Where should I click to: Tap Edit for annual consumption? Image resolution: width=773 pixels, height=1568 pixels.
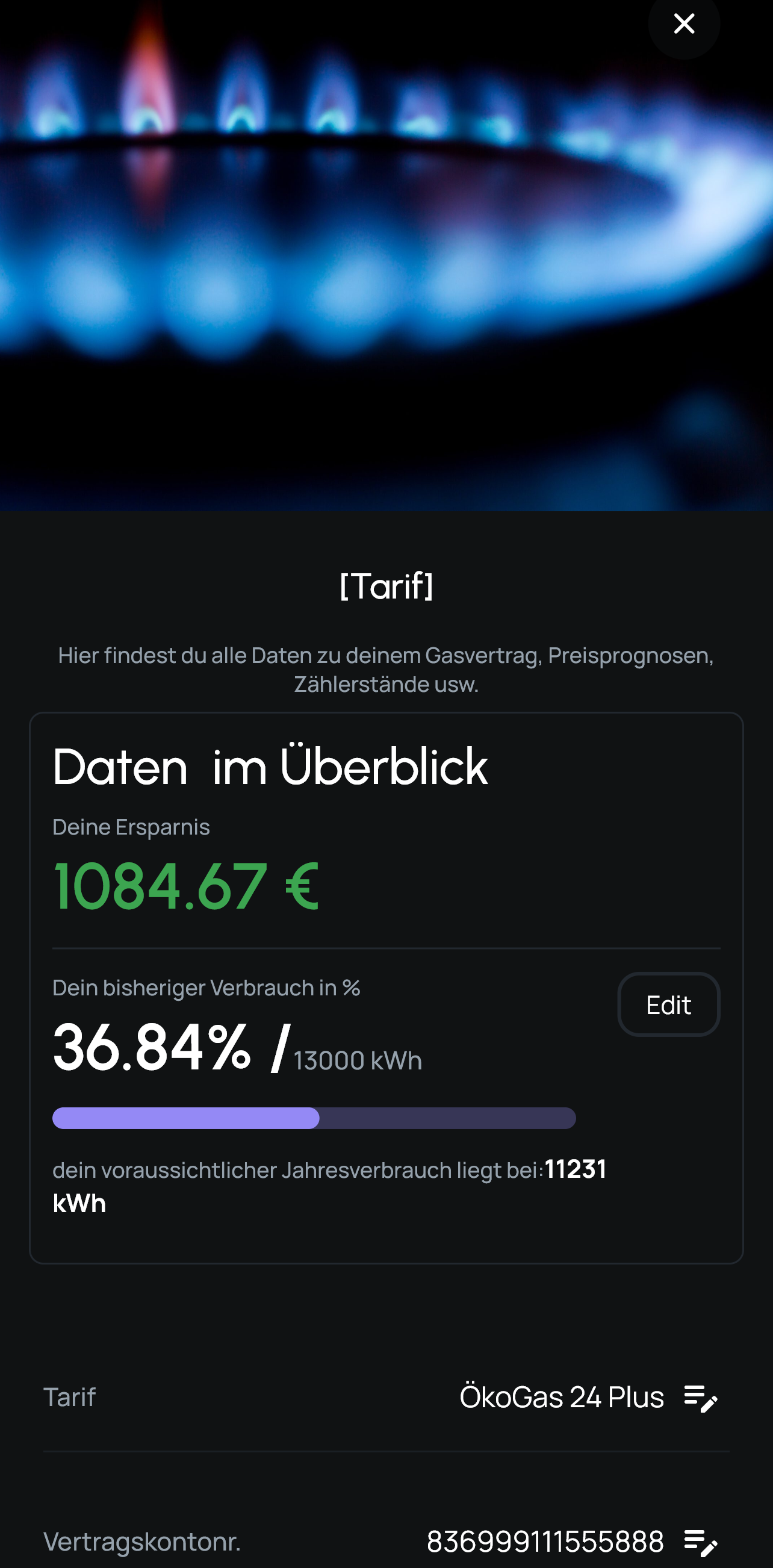[x=668, y=1004]
